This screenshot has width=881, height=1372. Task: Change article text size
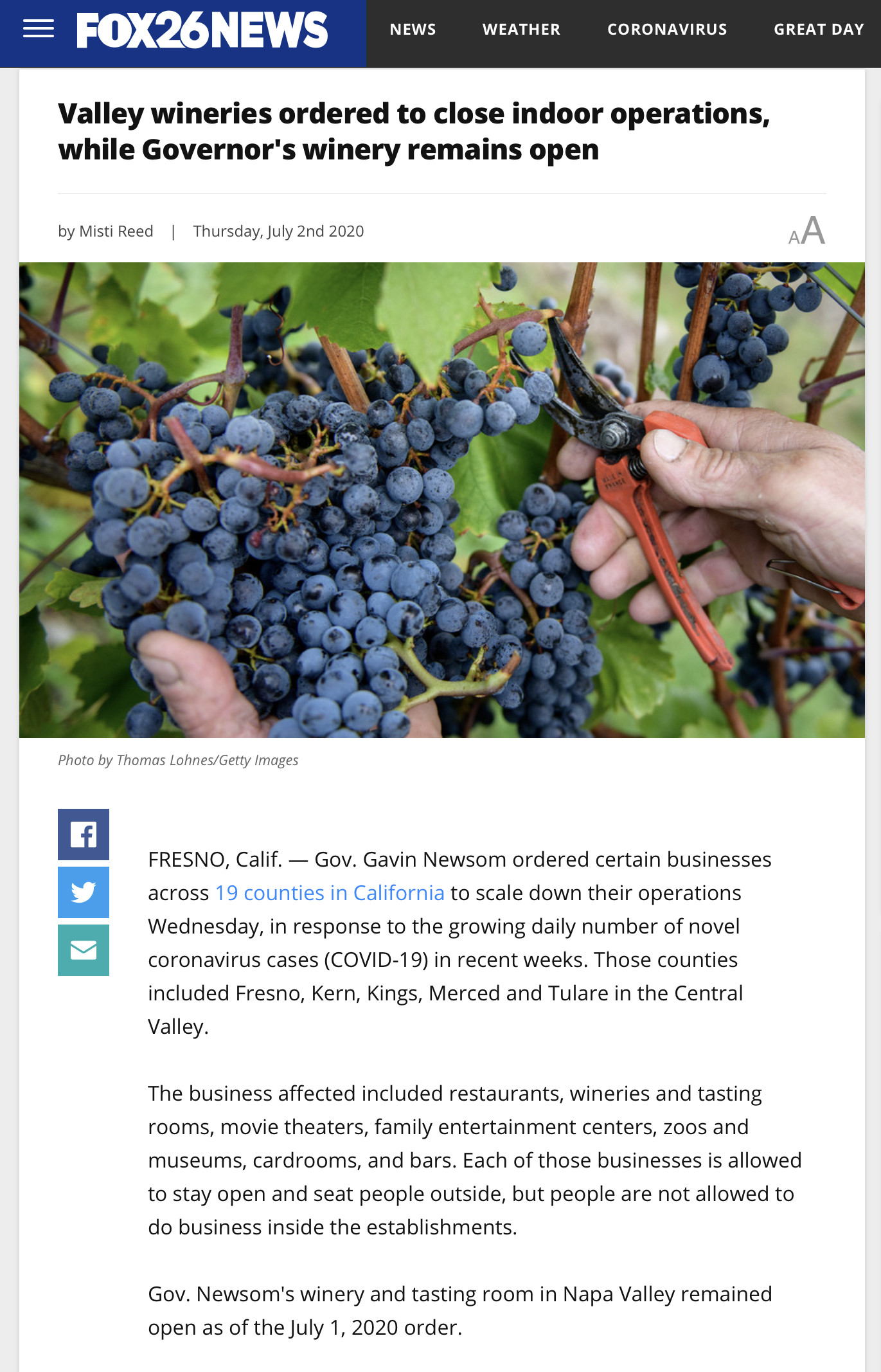806,231
